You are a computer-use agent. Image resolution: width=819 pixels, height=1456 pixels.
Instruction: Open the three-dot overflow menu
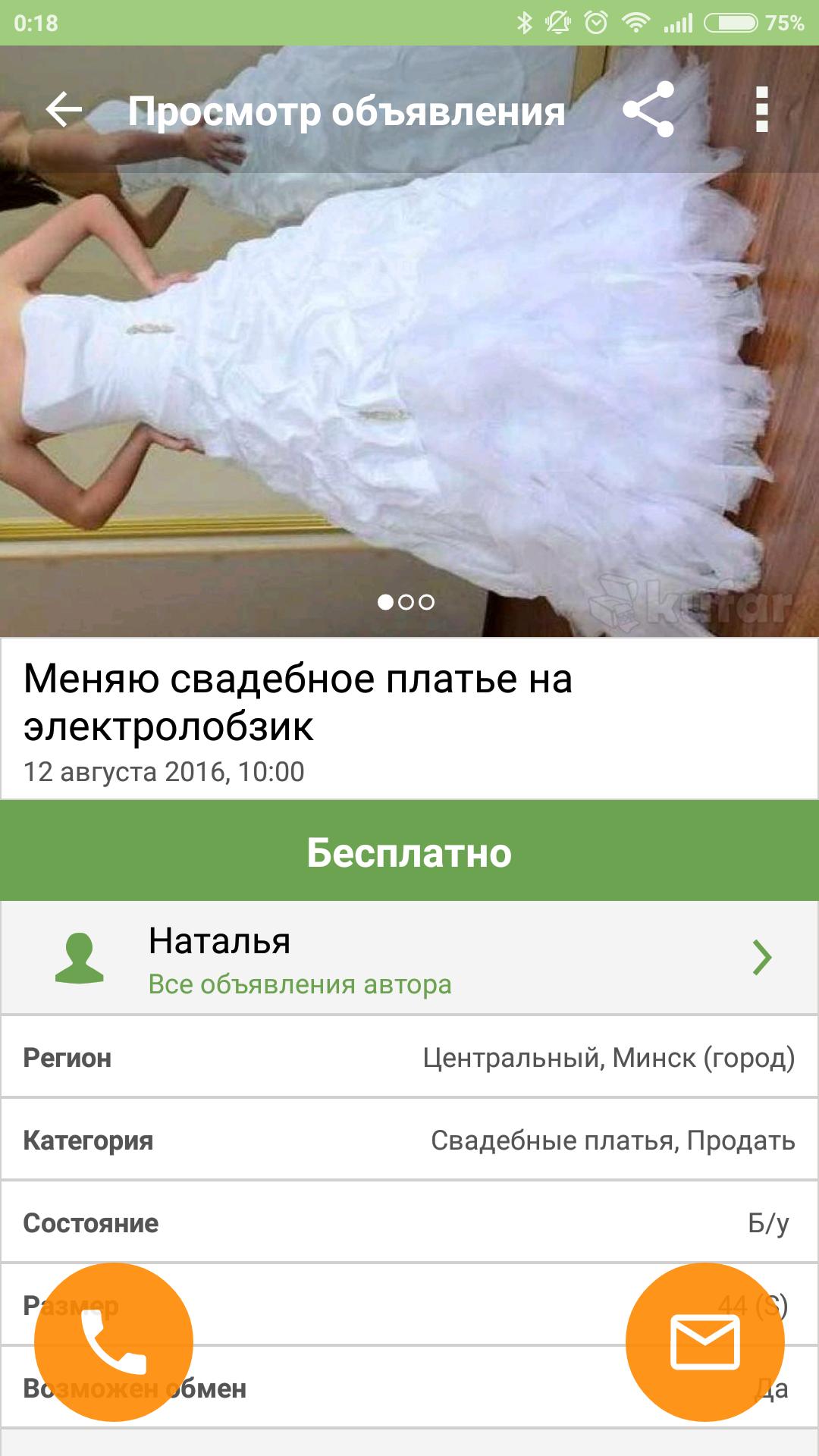(x=762, y=110)
